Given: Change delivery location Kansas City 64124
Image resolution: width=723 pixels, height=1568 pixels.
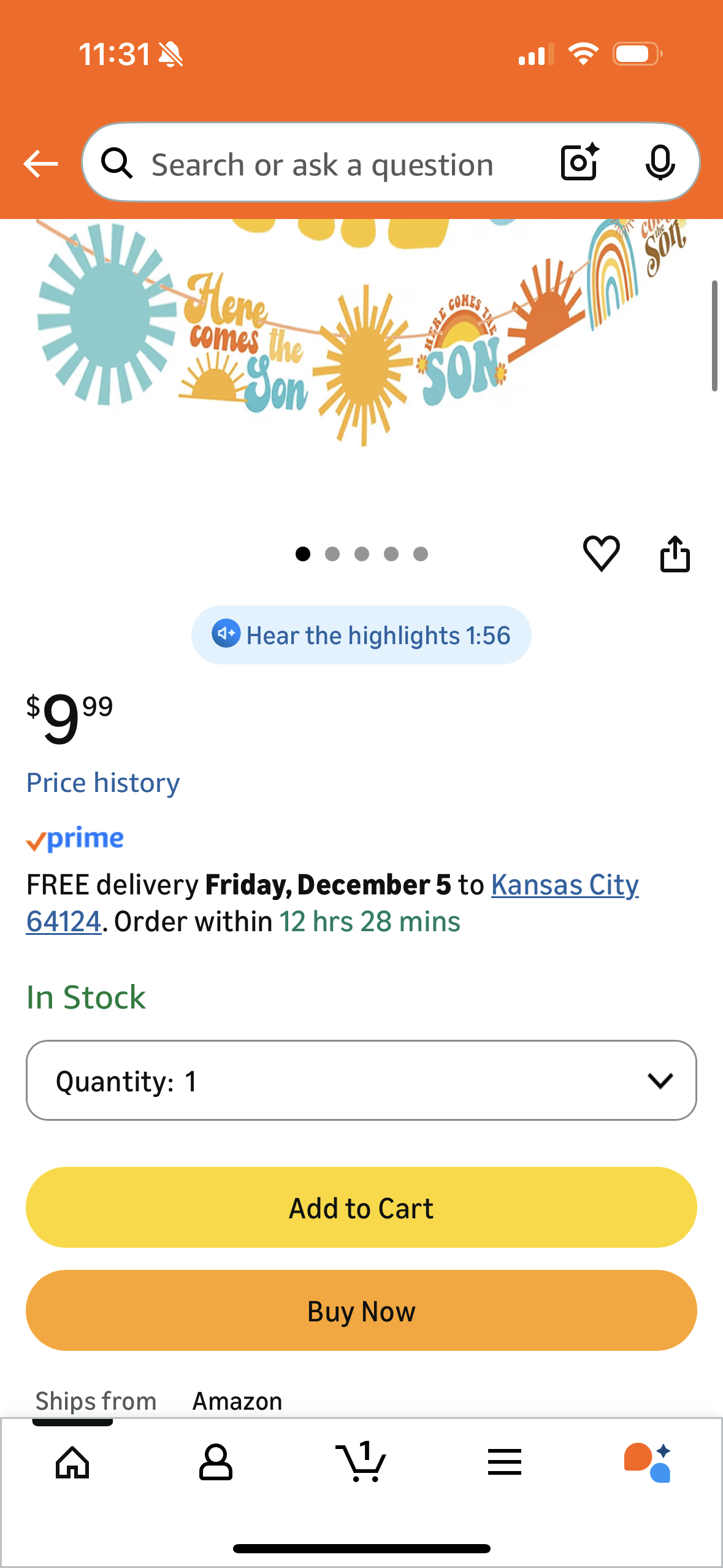Looking at the screenshot, I should coord(564,885).
